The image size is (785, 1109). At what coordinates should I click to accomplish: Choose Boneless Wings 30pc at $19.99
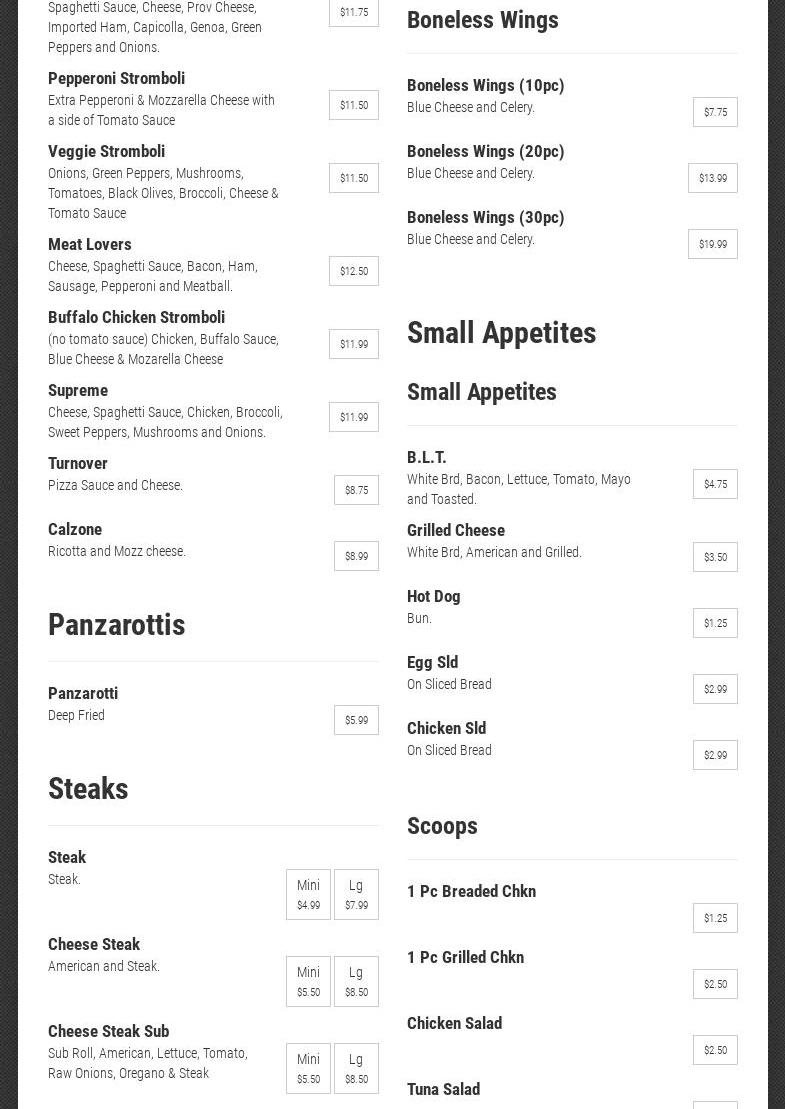[x=712, y=244]
